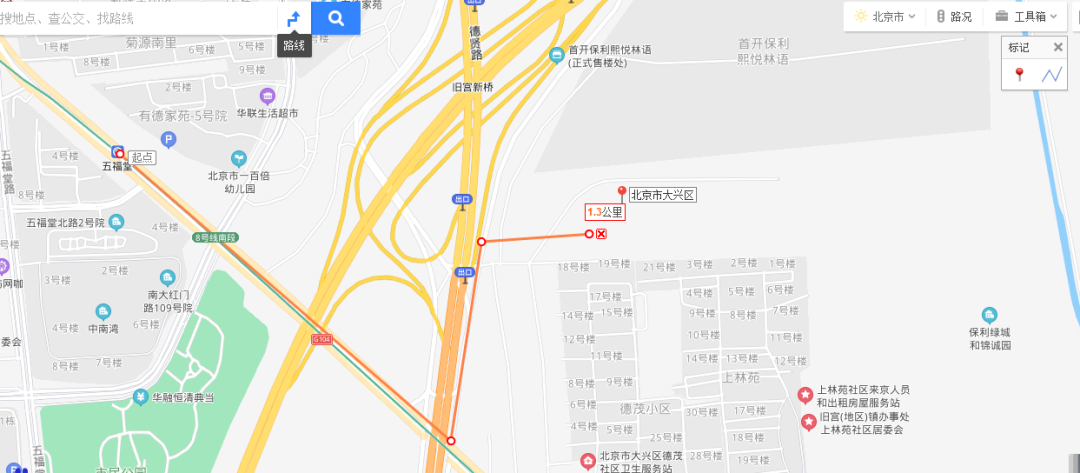Expand the 工具箱 toolbox menu
Image resolution: width=1080 pixels, height=473 pixels.
[x=1027, y=16]
